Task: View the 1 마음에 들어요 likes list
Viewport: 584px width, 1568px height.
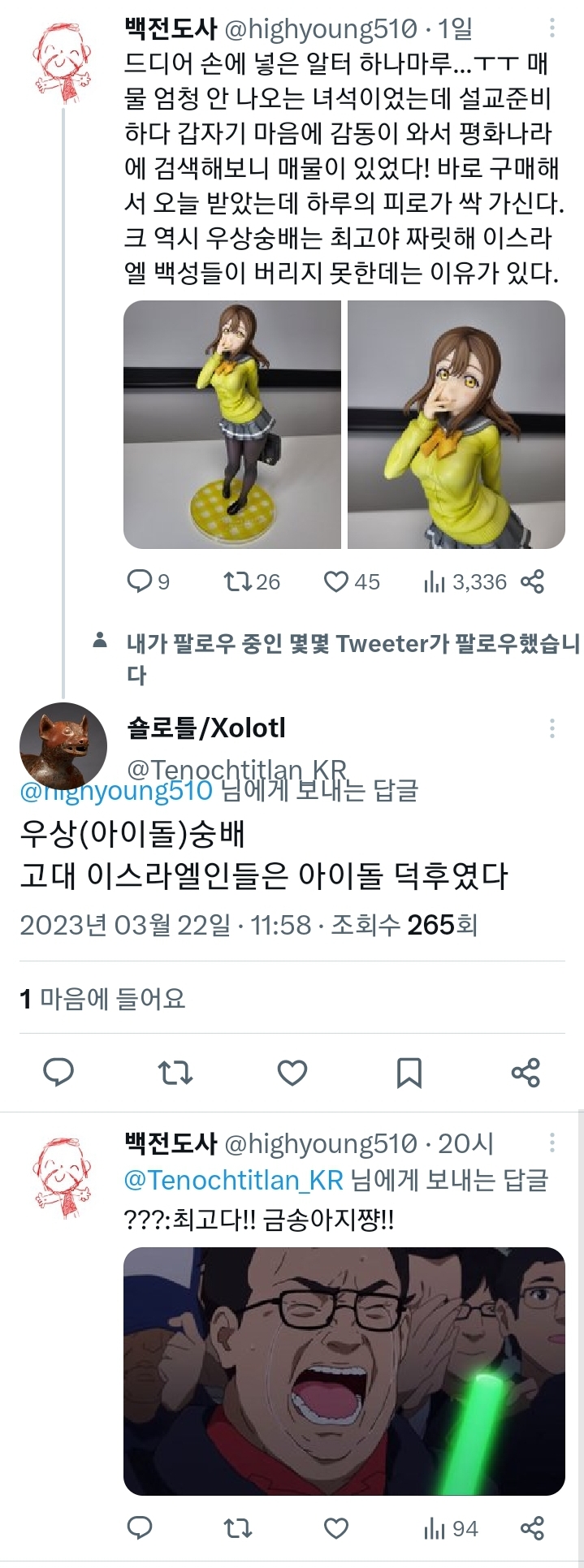Action: pyautogui.click(x=103, y=998)
